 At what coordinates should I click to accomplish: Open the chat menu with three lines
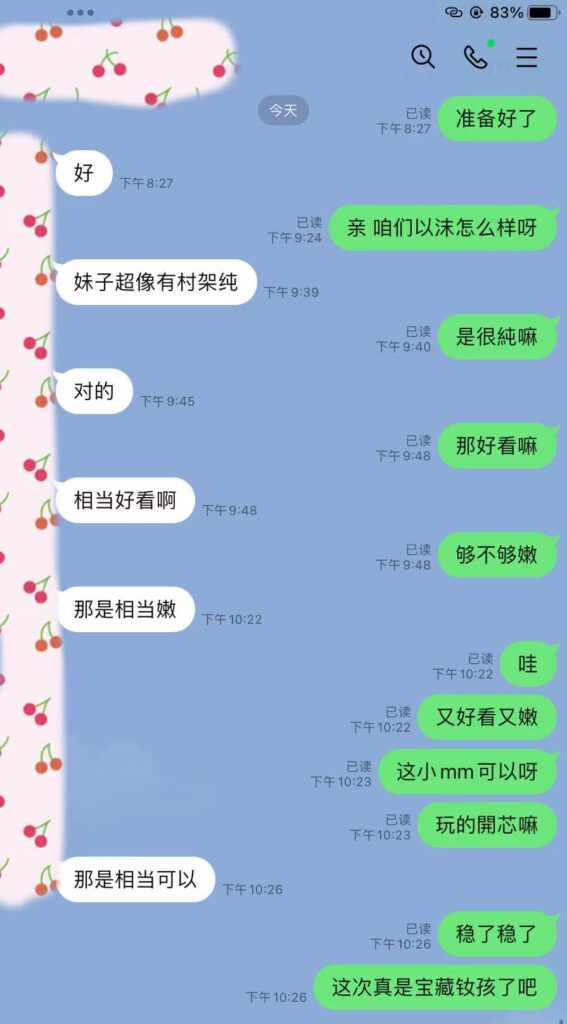tap(526, 57)
